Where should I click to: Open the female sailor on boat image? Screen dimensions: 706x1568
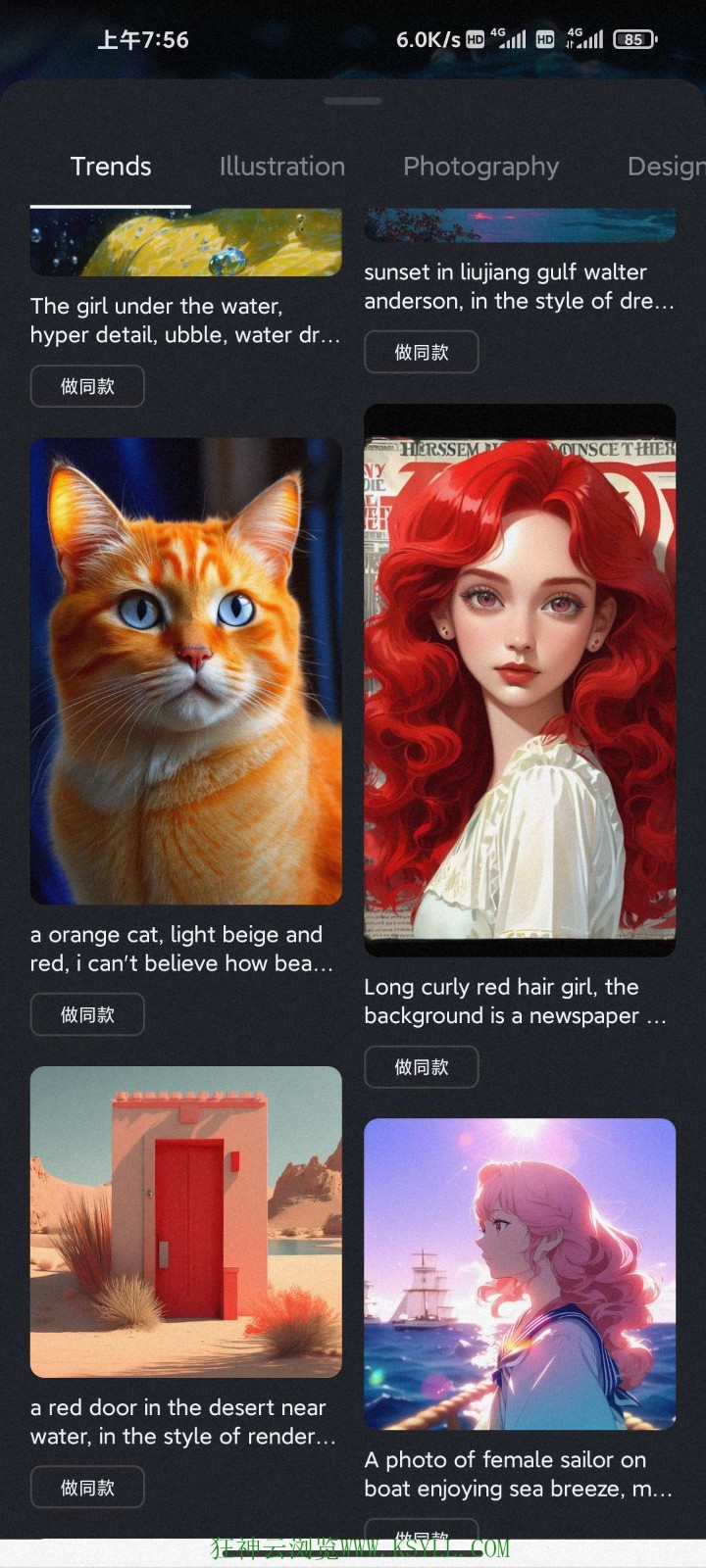tap(520, 1274)
